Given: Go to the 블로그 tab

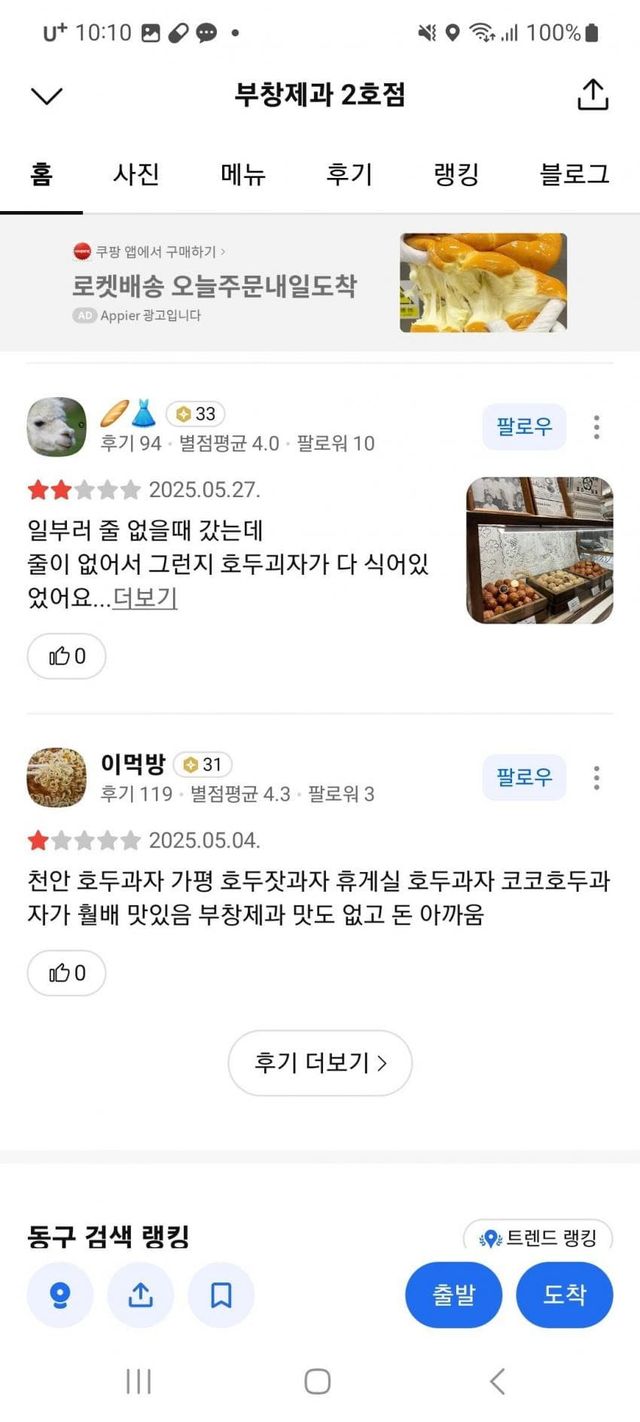Looking at the screenshot, I should point(574,174).
